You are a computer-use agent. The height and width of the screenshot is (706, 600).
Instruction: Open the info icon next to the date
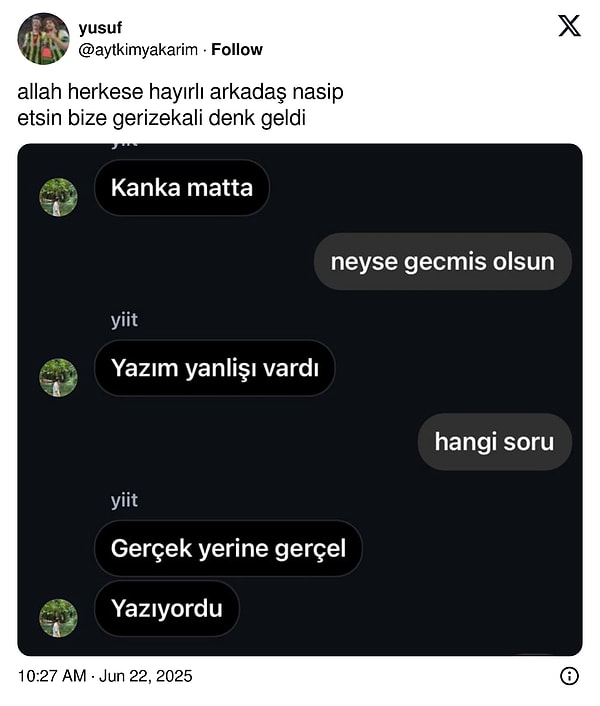(569, 676)
